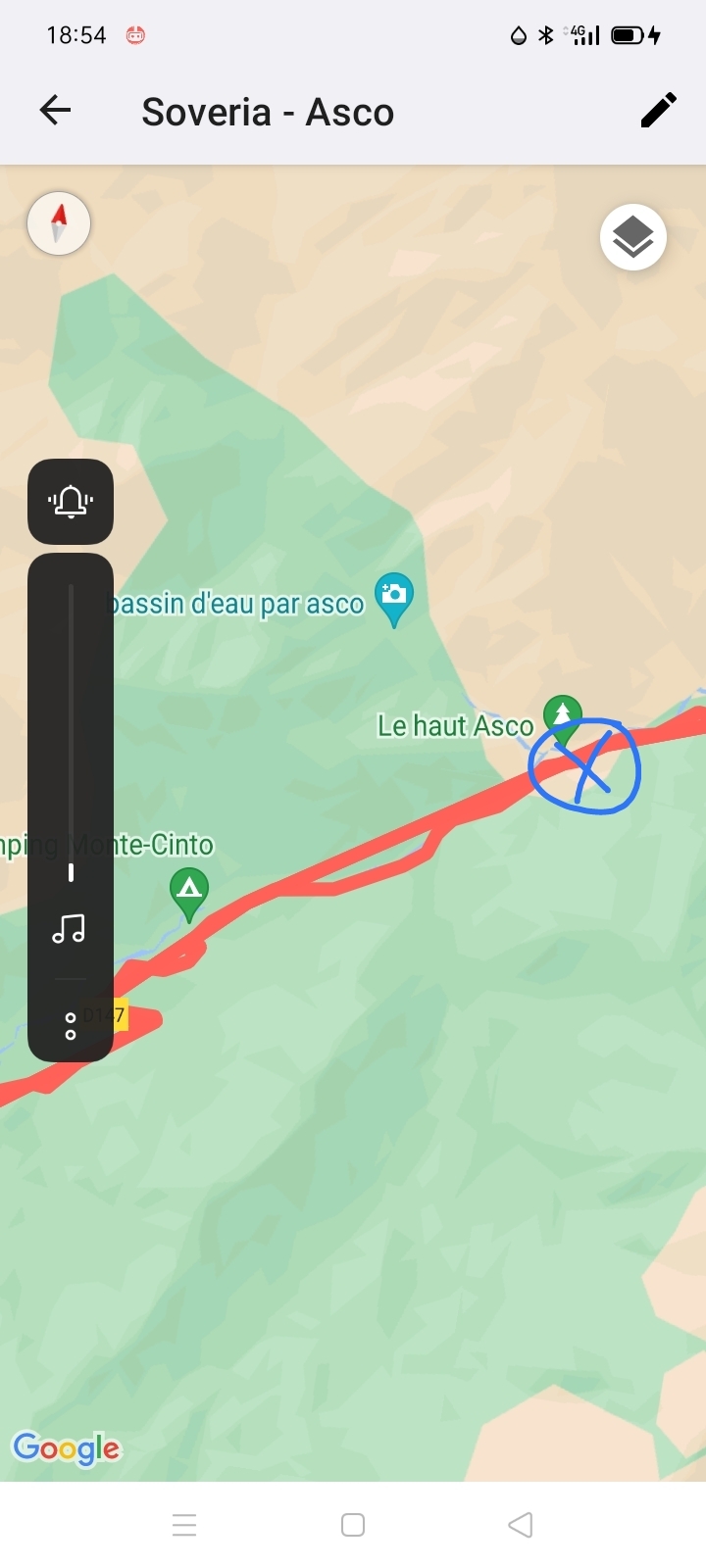This screenshot has height=1568, width=706.
Task: Change ringer mode via bell icon
Action: pyautogui.click(x=71, y=502)
